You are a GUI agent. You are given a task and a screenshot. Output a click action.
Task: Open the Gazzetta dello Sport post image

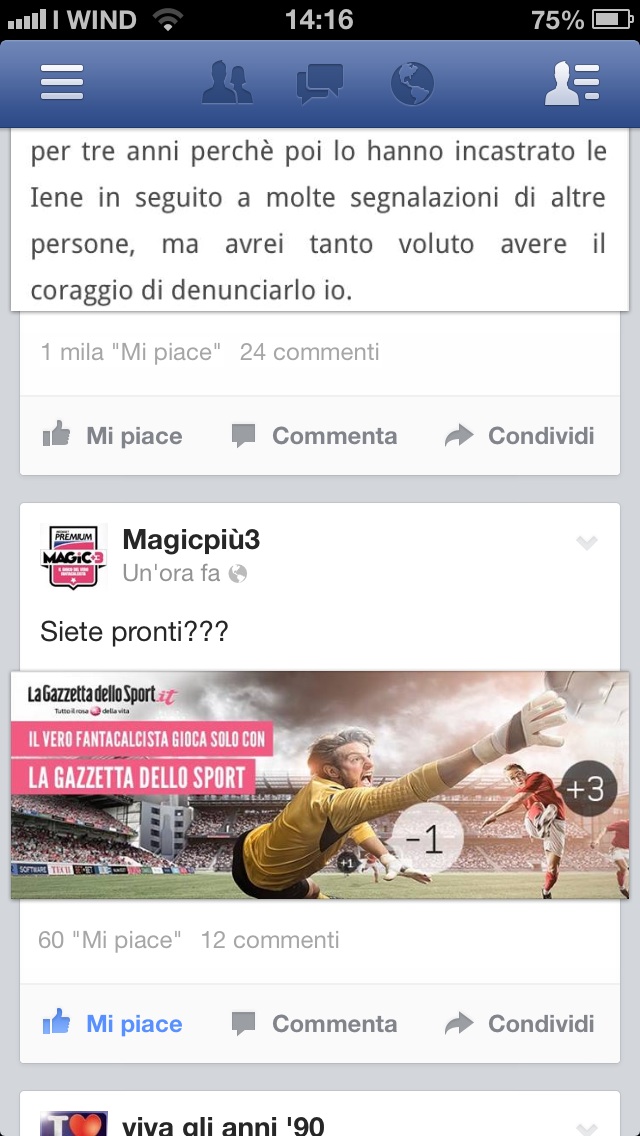coord(320,785)
